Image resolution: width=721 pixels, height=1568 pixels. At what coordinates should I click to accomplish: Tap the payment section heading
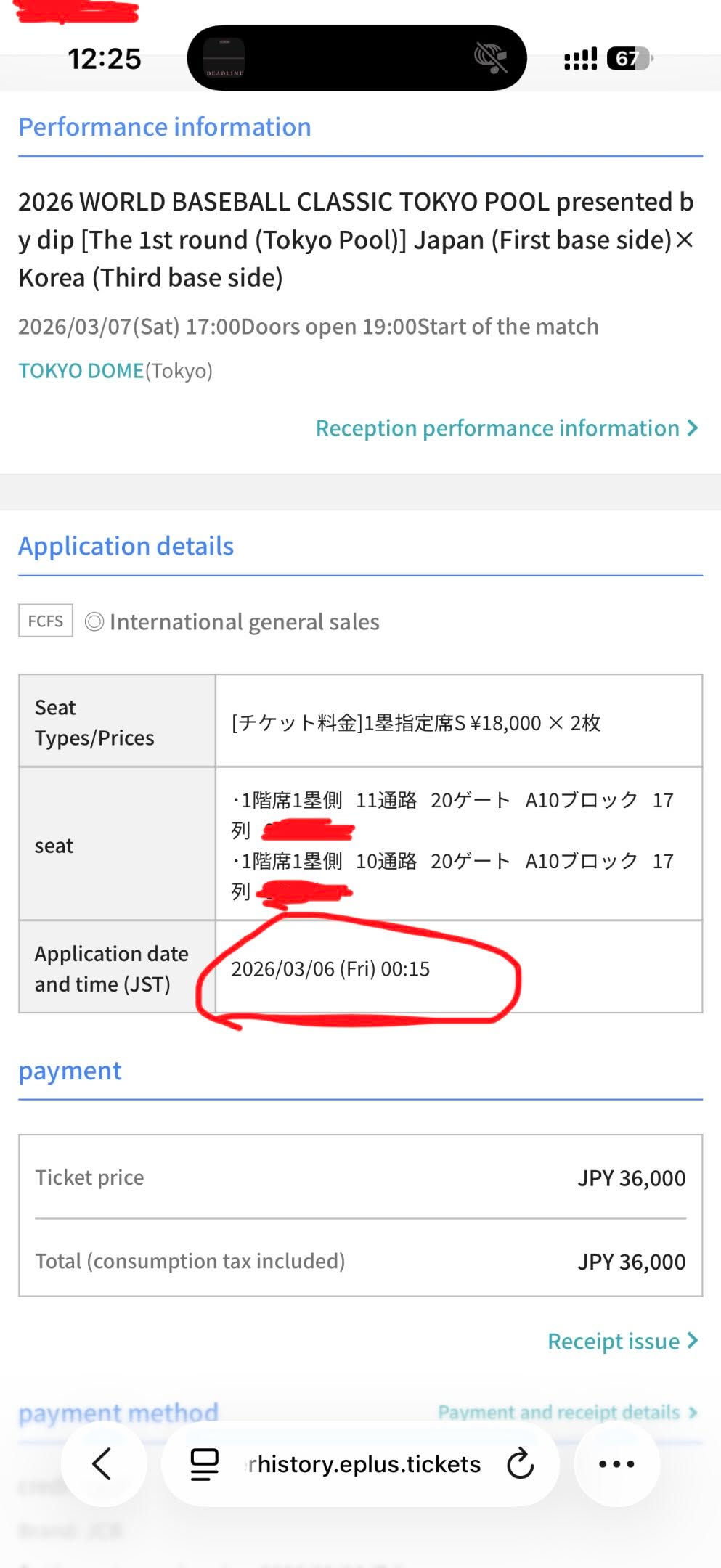click(x=70, y=1070)
